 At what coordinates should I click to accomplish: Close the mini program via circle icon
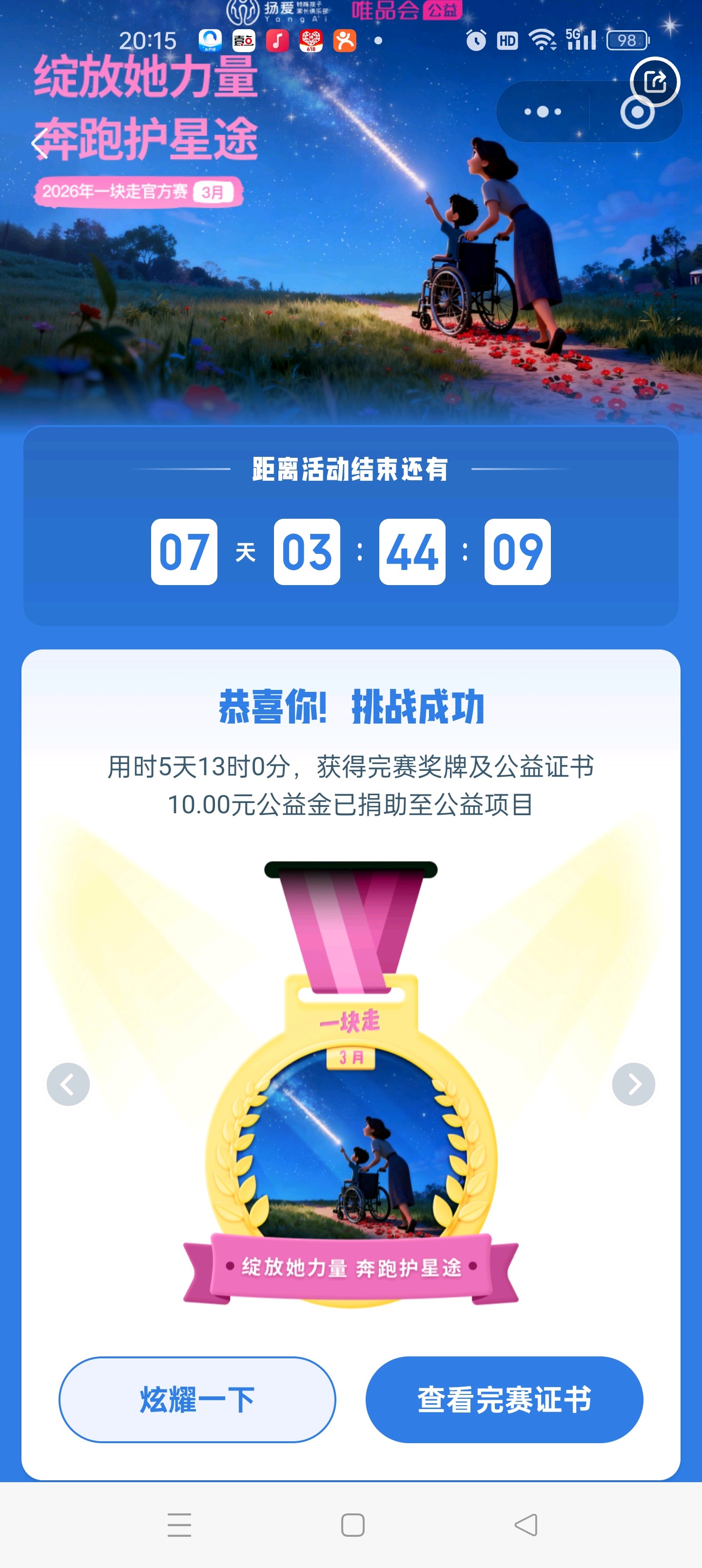click(636, 113)
